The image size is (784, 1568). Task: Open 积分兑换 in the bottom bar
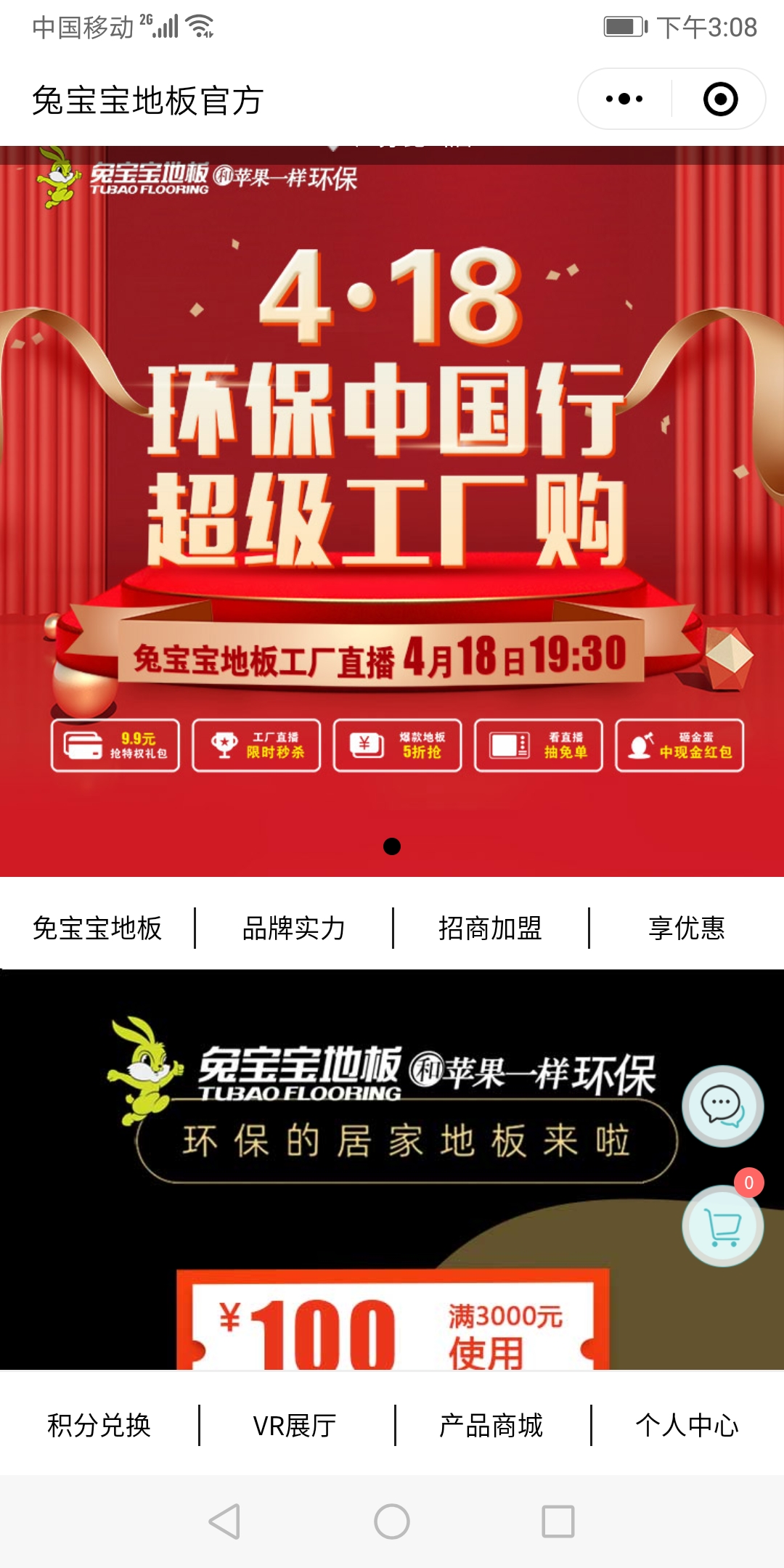pyautogui.click(x=99, y=1425)
